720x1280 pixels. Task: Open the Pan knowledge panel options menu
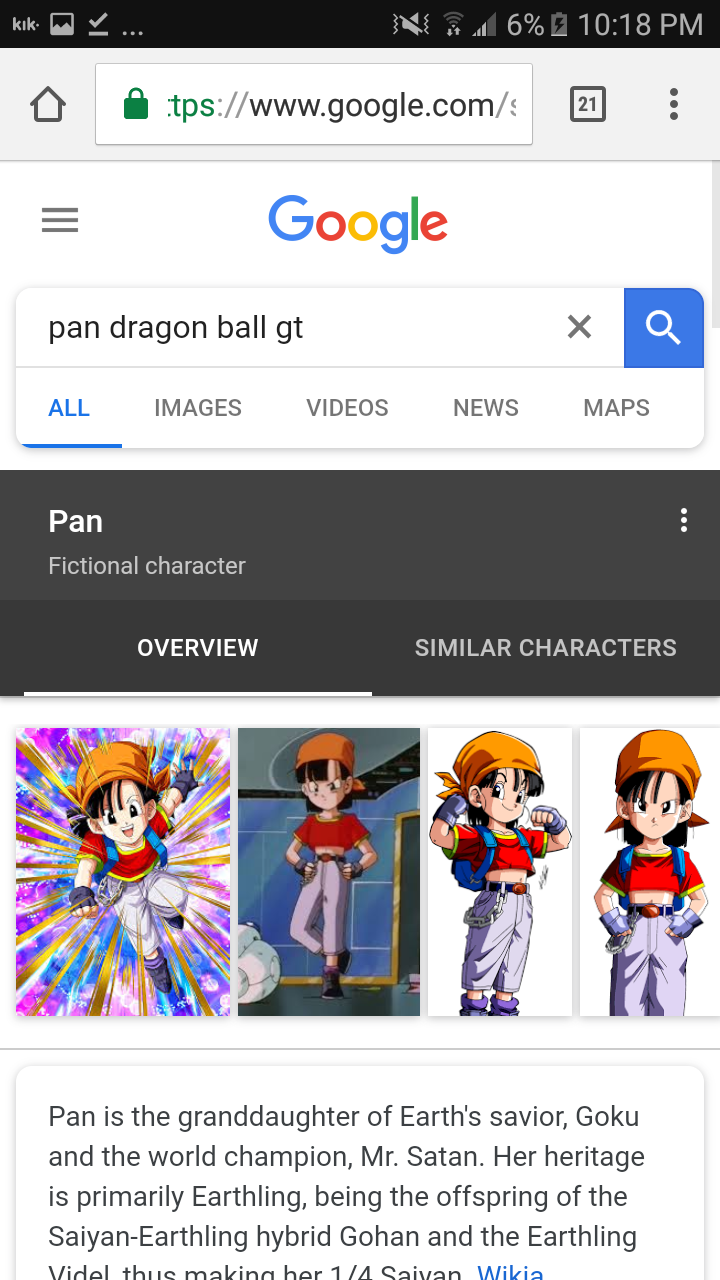click(684, 520)
